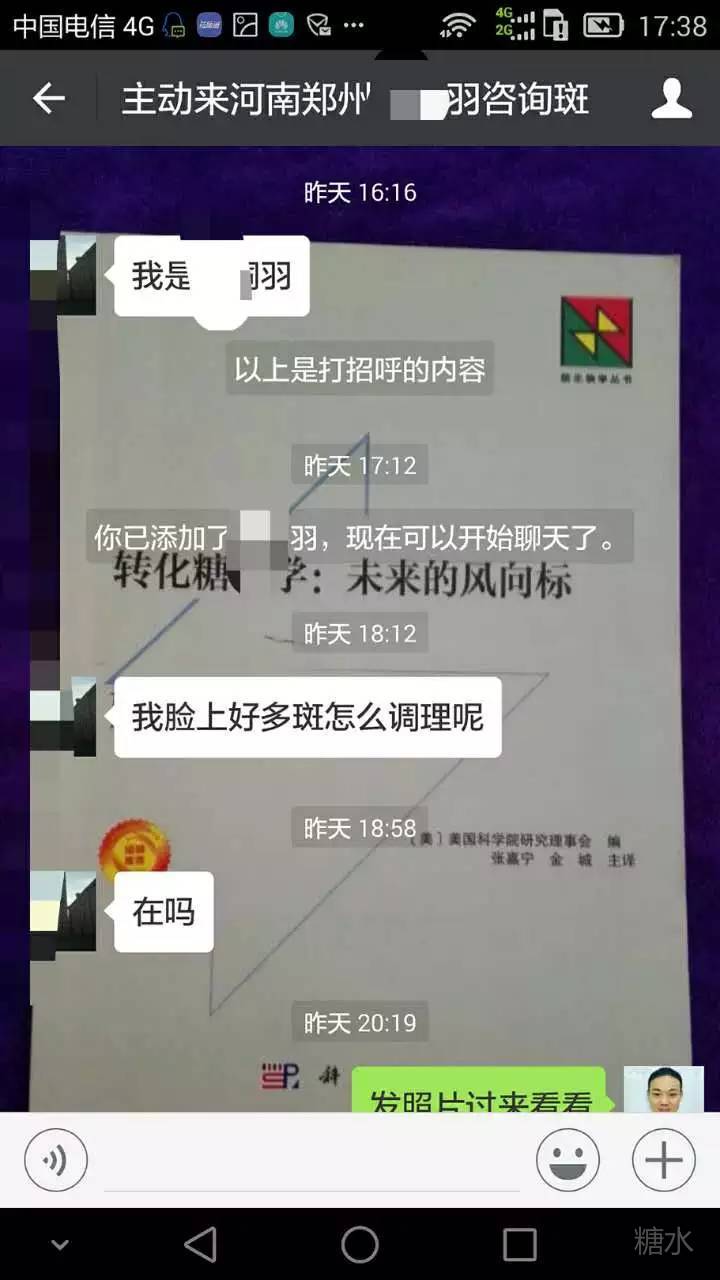Open avatar beside 我脸上好多斑怎么调理呢 message
Screen dimensions: 720x1280
pyautogui.click(x=63, y=716)
